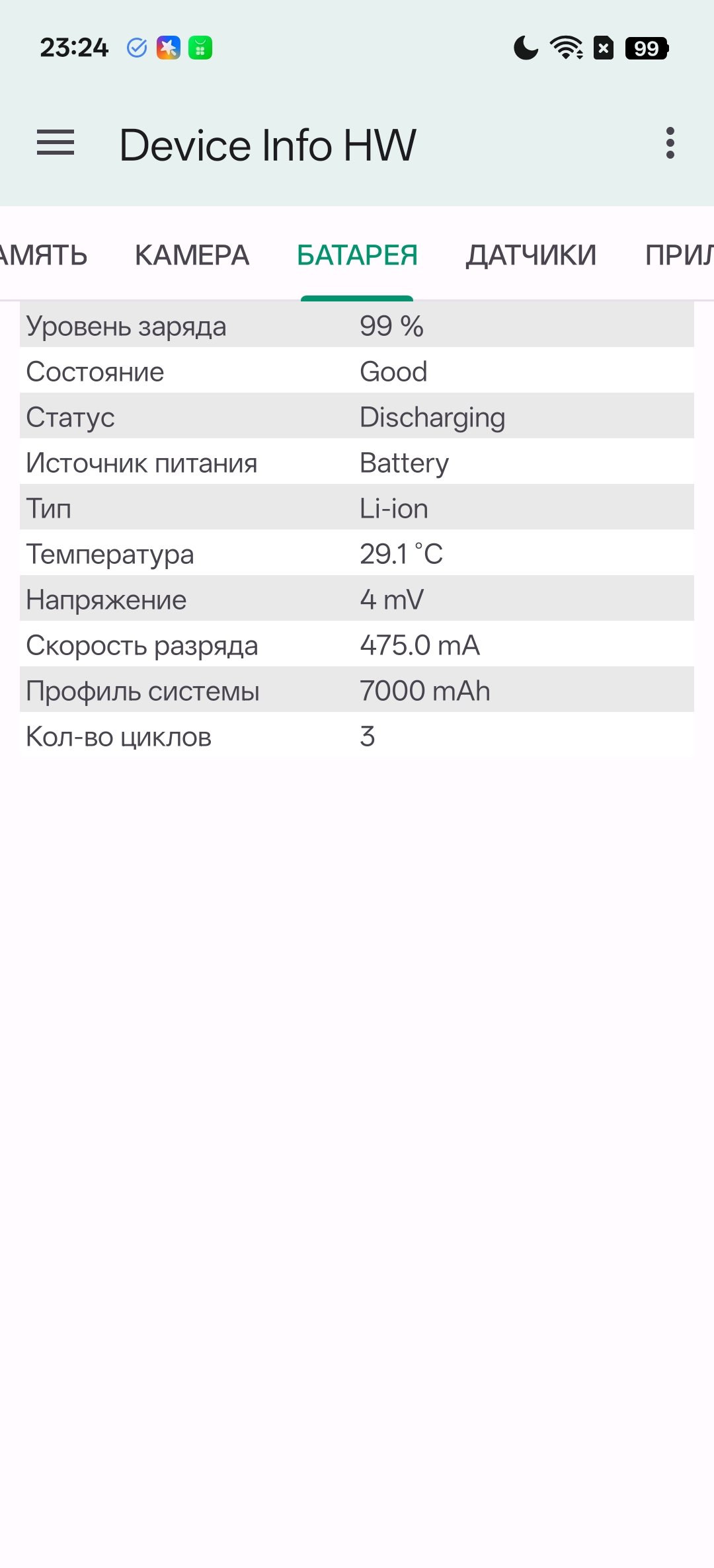Switch to the КАМЕРА tab
Screen dimensions: 714x1568
pyautogui.click(x=192, y=255)
